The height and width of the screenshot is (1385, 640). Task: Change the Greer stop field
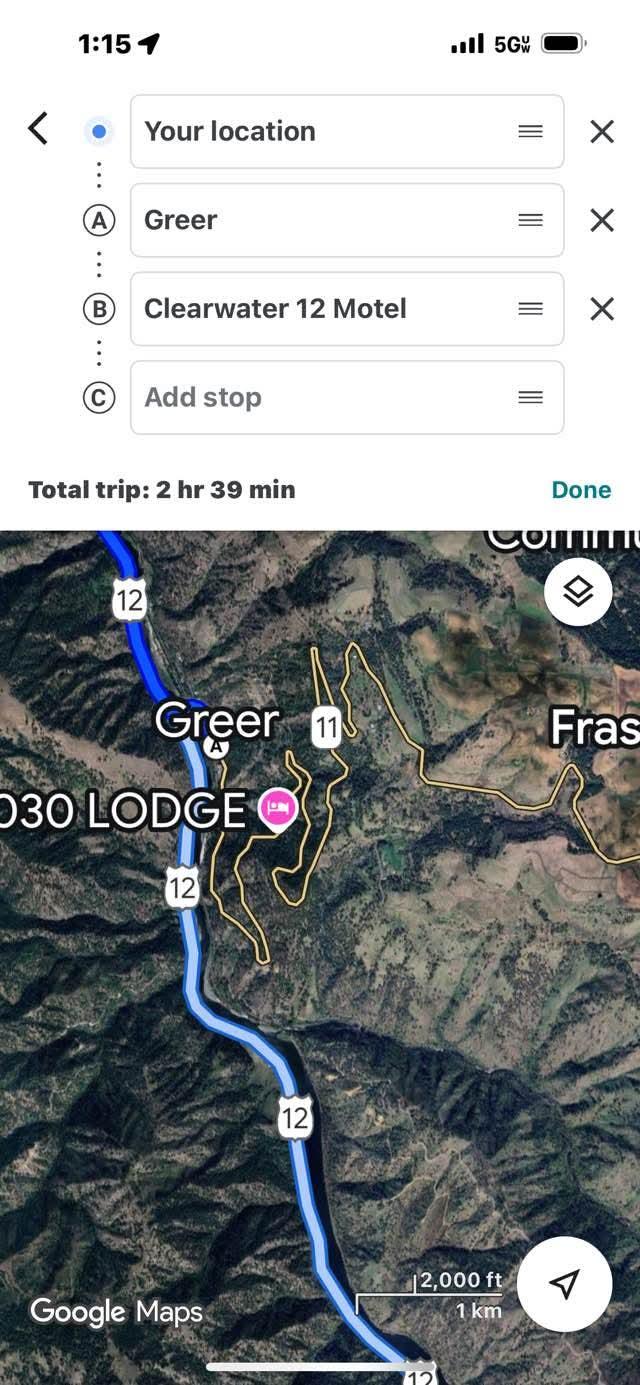point(320,220)
